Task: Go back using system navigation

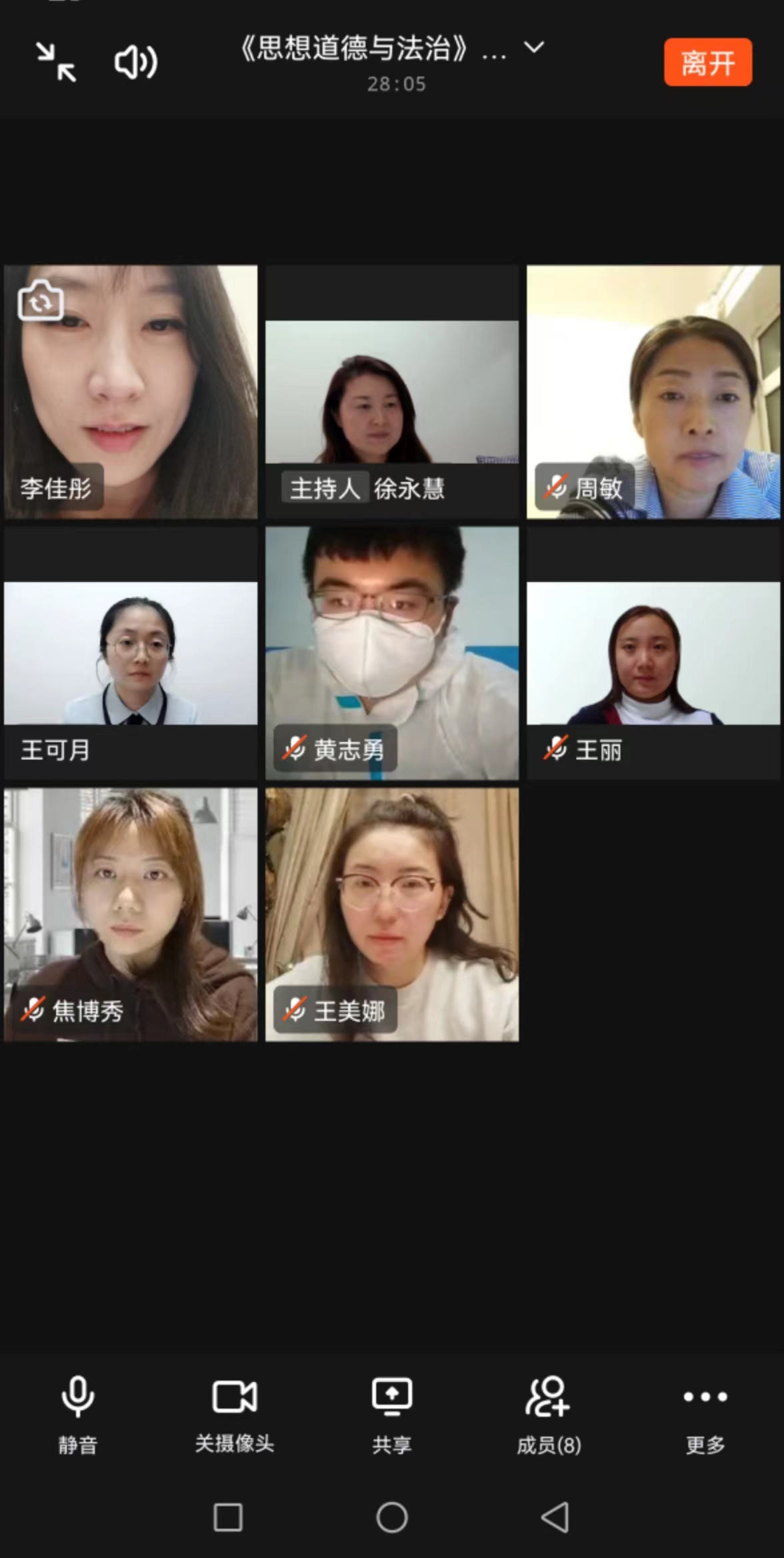Action: (x=555, y=1517)
